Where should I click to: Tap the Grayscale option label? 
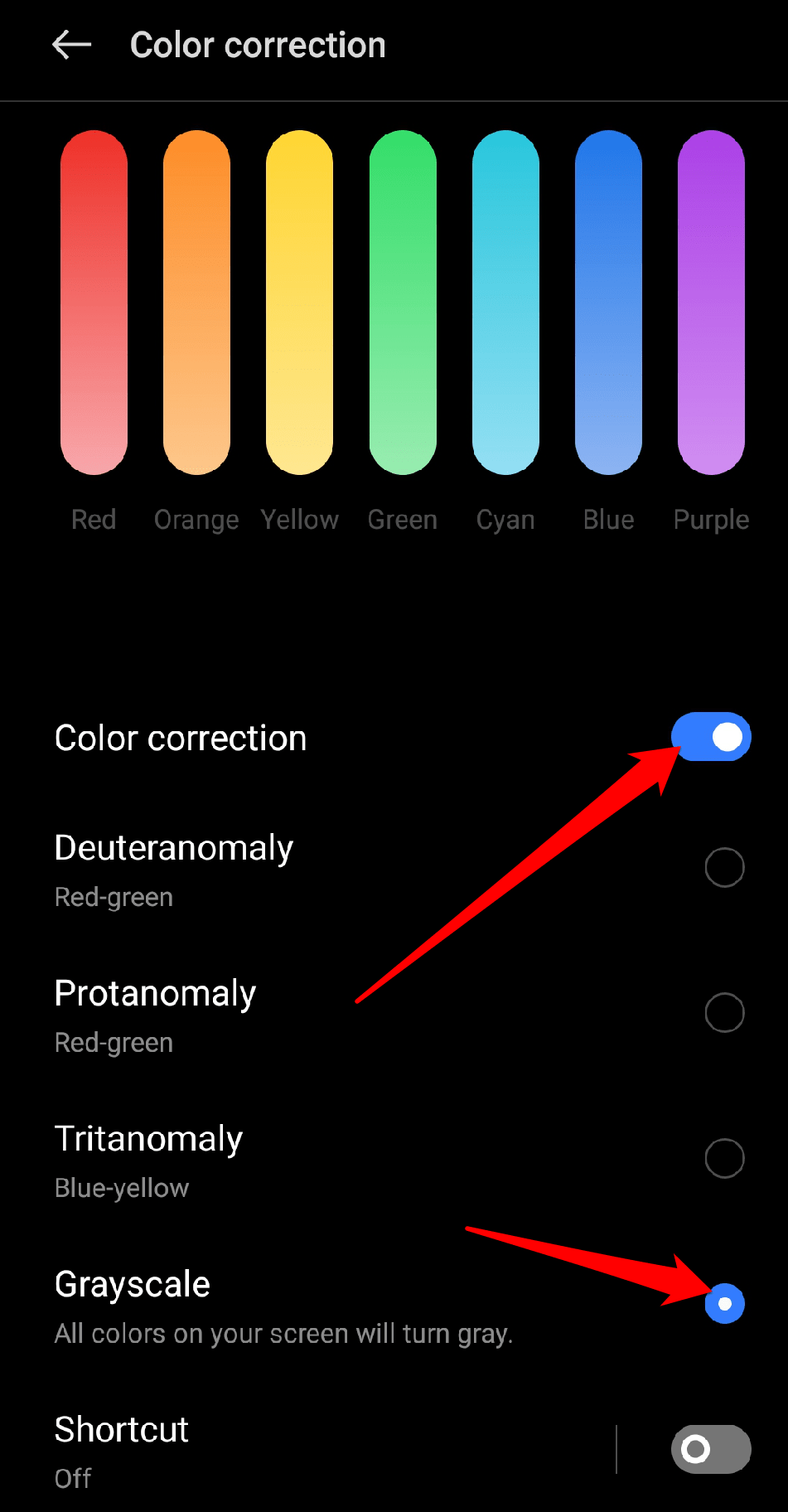coord(132,1284)
